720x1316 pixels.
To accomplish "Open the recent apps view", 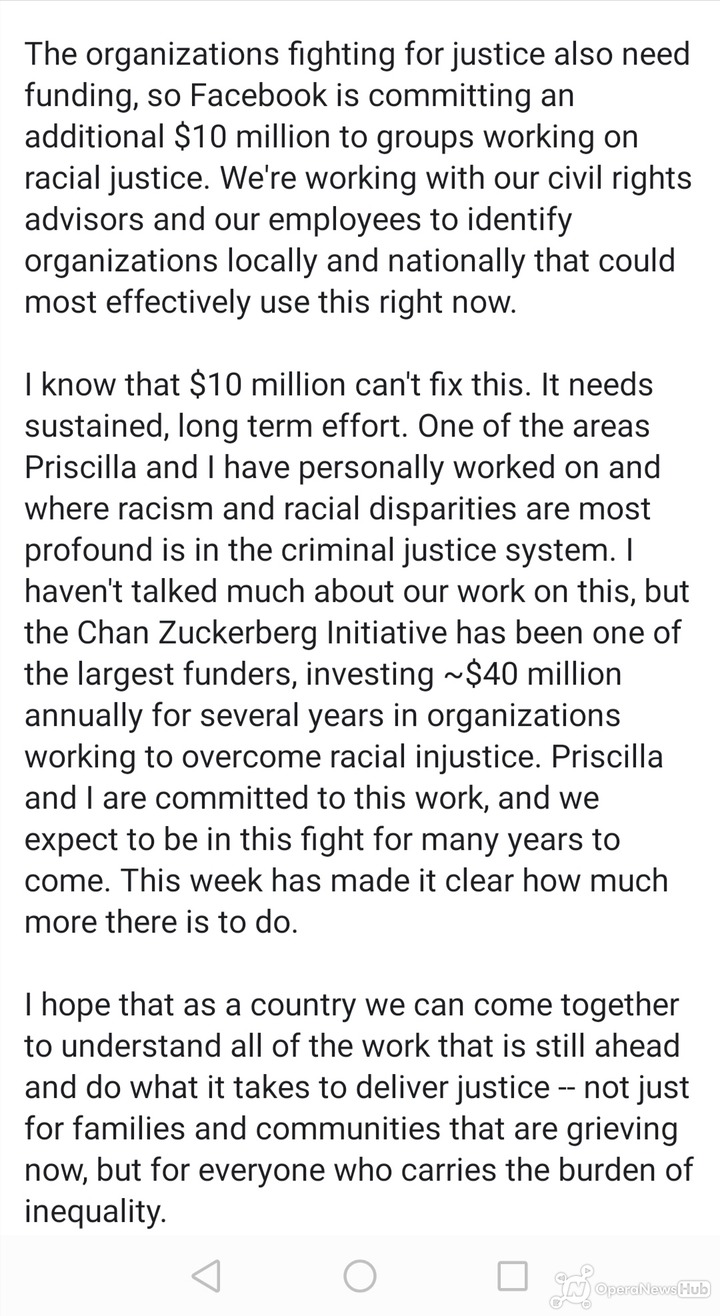I will (513, 1275).
